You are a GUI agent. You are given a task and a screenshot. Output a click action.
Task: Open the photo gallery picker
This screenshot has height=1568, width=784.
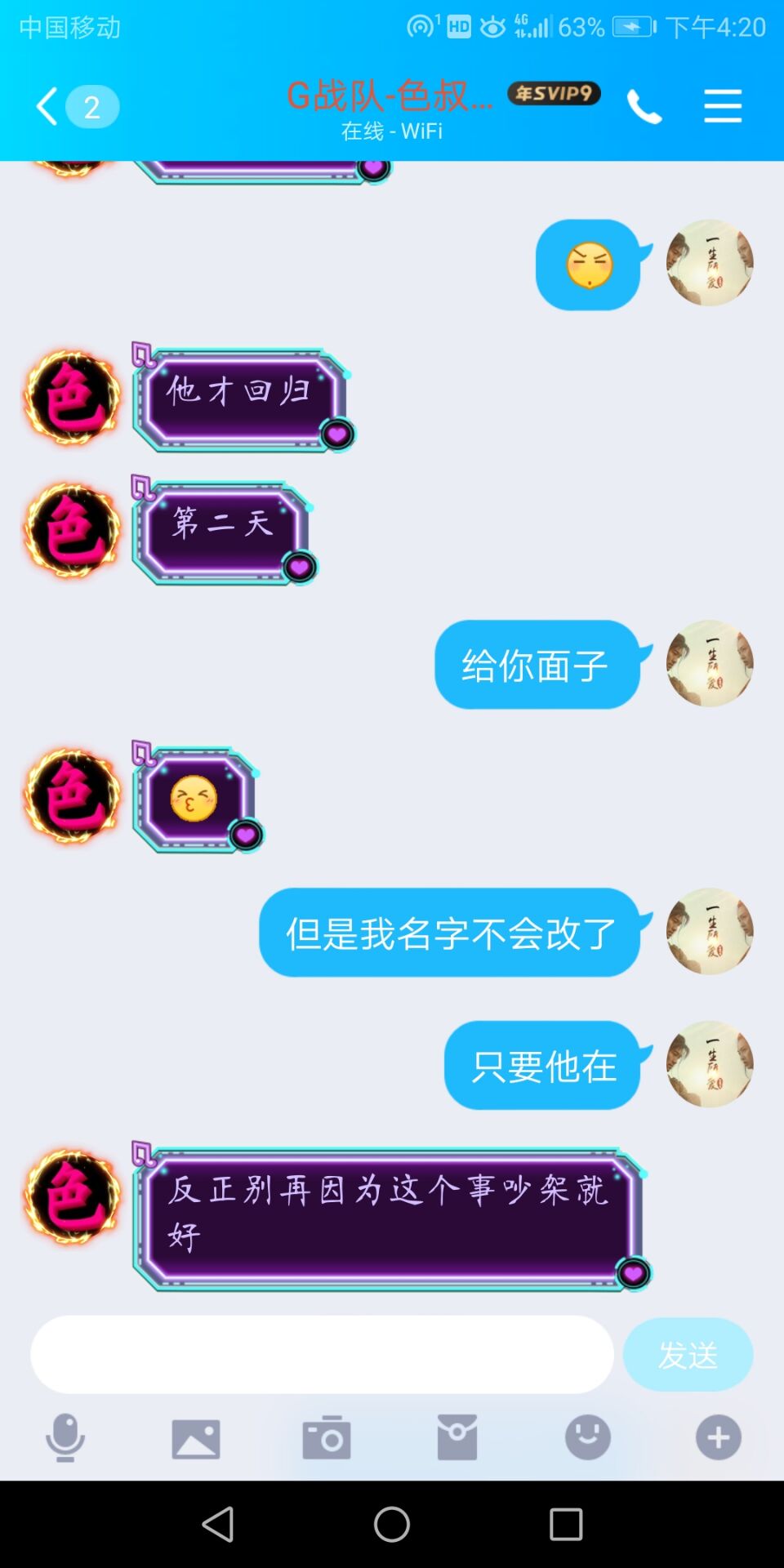196,1438
